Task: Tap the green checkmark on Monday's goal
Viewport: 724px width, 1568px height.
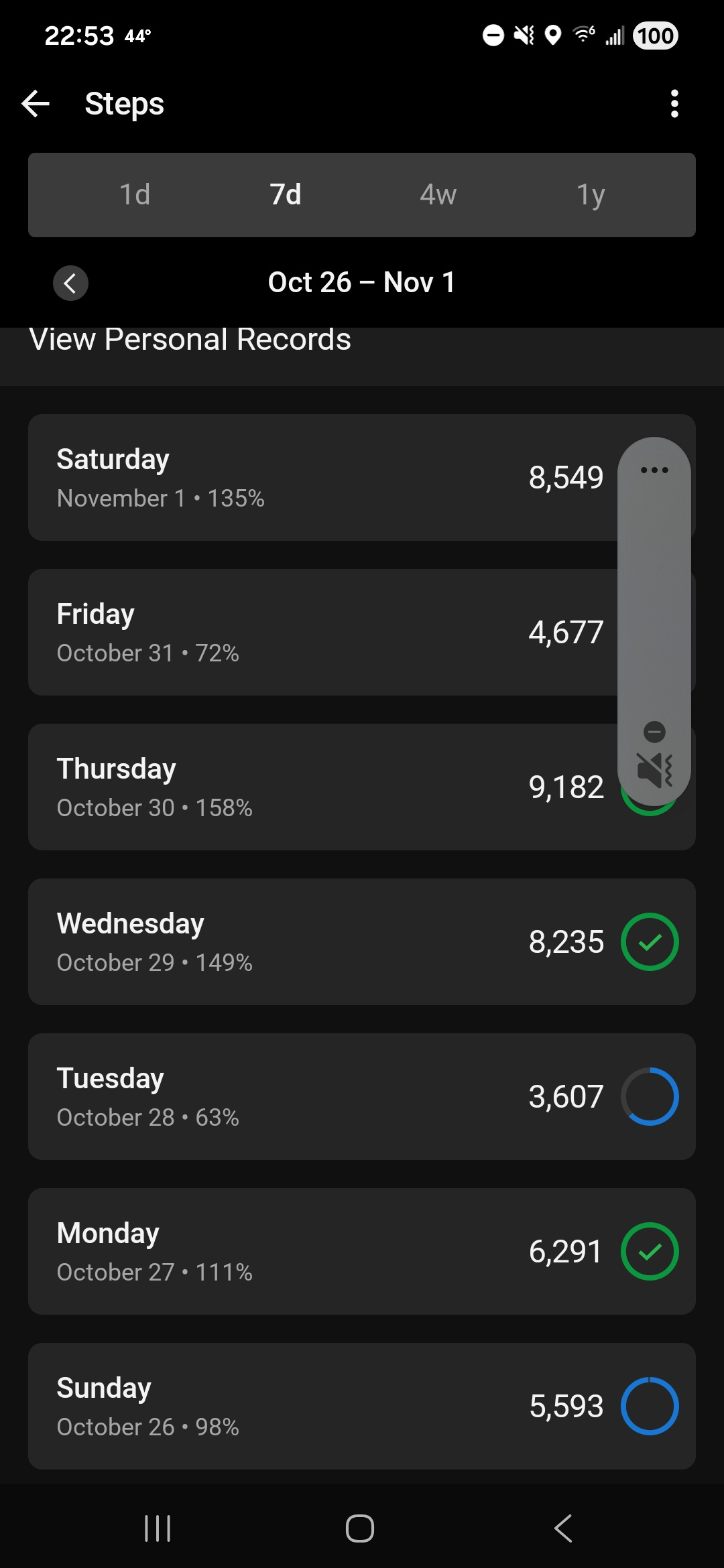Action: click(x=649, y=1250)
